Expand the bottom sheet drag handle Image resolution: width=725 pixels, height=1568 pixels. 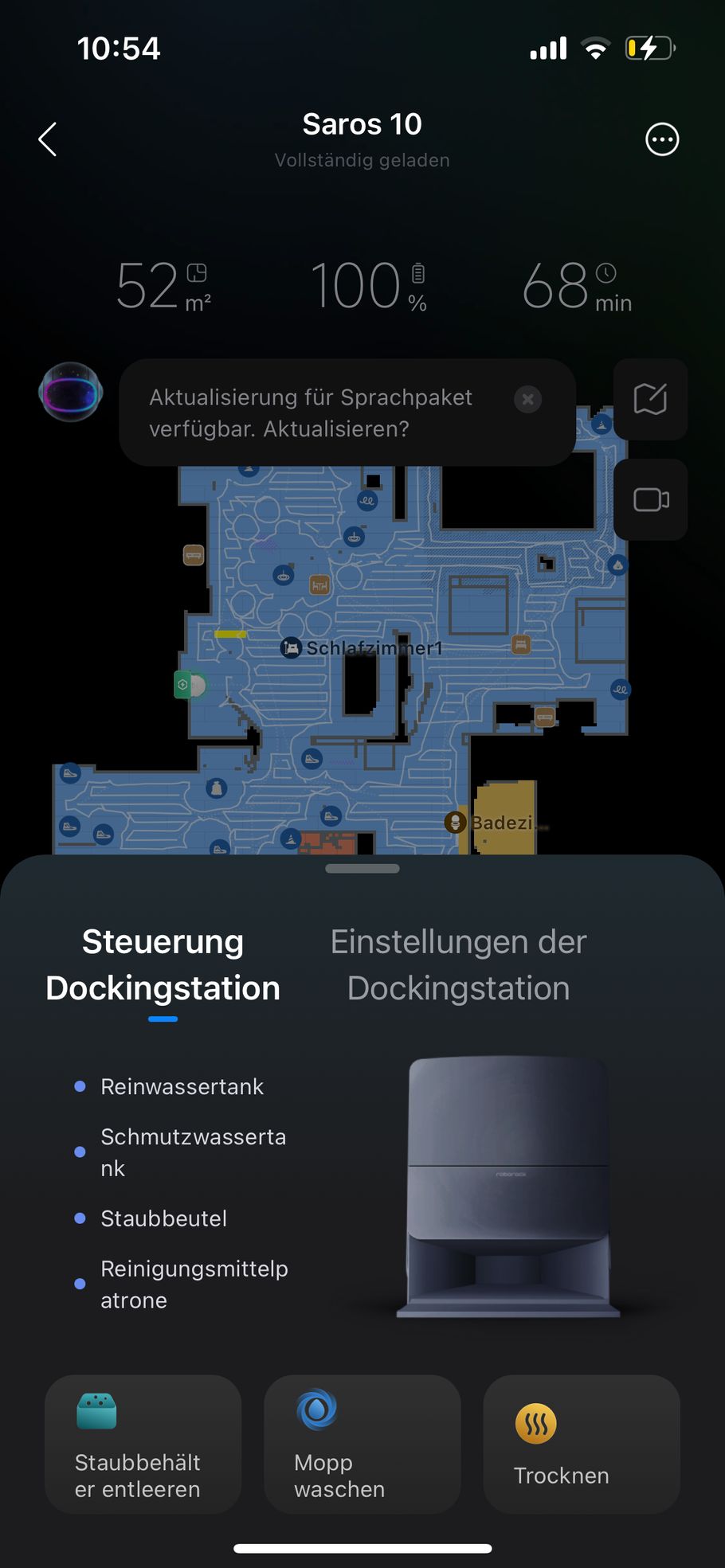point(362,868)
